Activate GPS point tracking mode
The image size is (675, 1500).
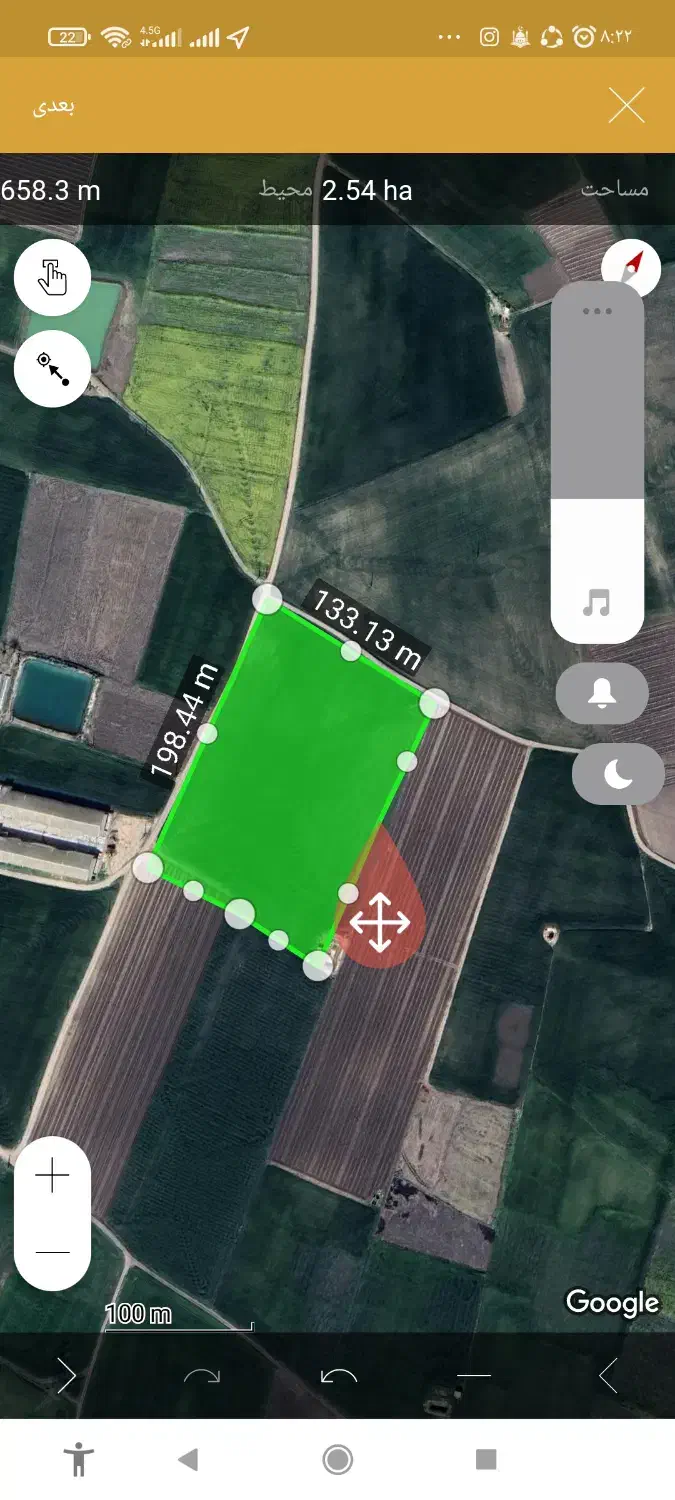point(52,368)
